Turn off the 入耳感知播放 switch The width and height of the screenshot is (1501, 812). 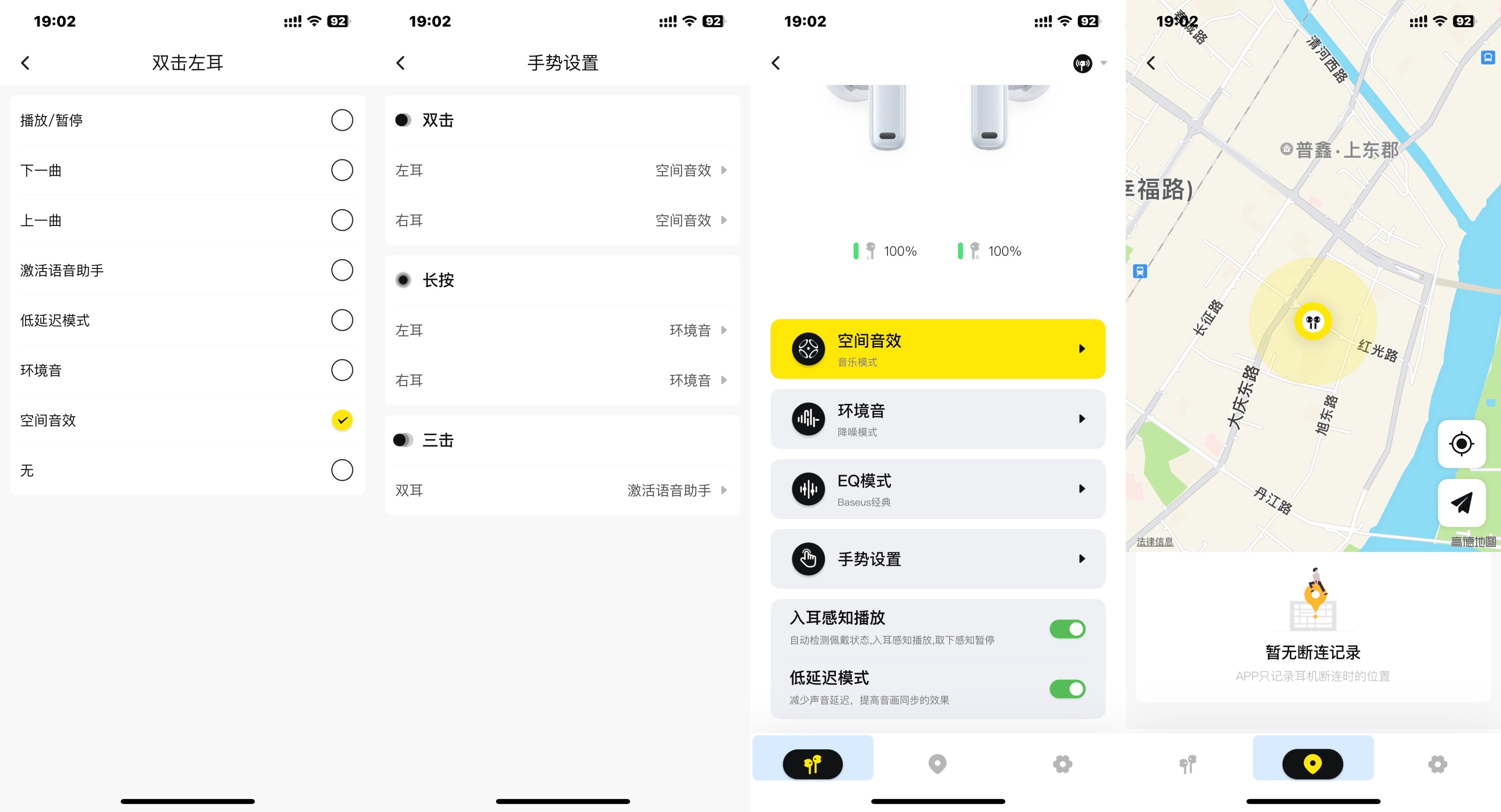click(x=1067, y=629)
